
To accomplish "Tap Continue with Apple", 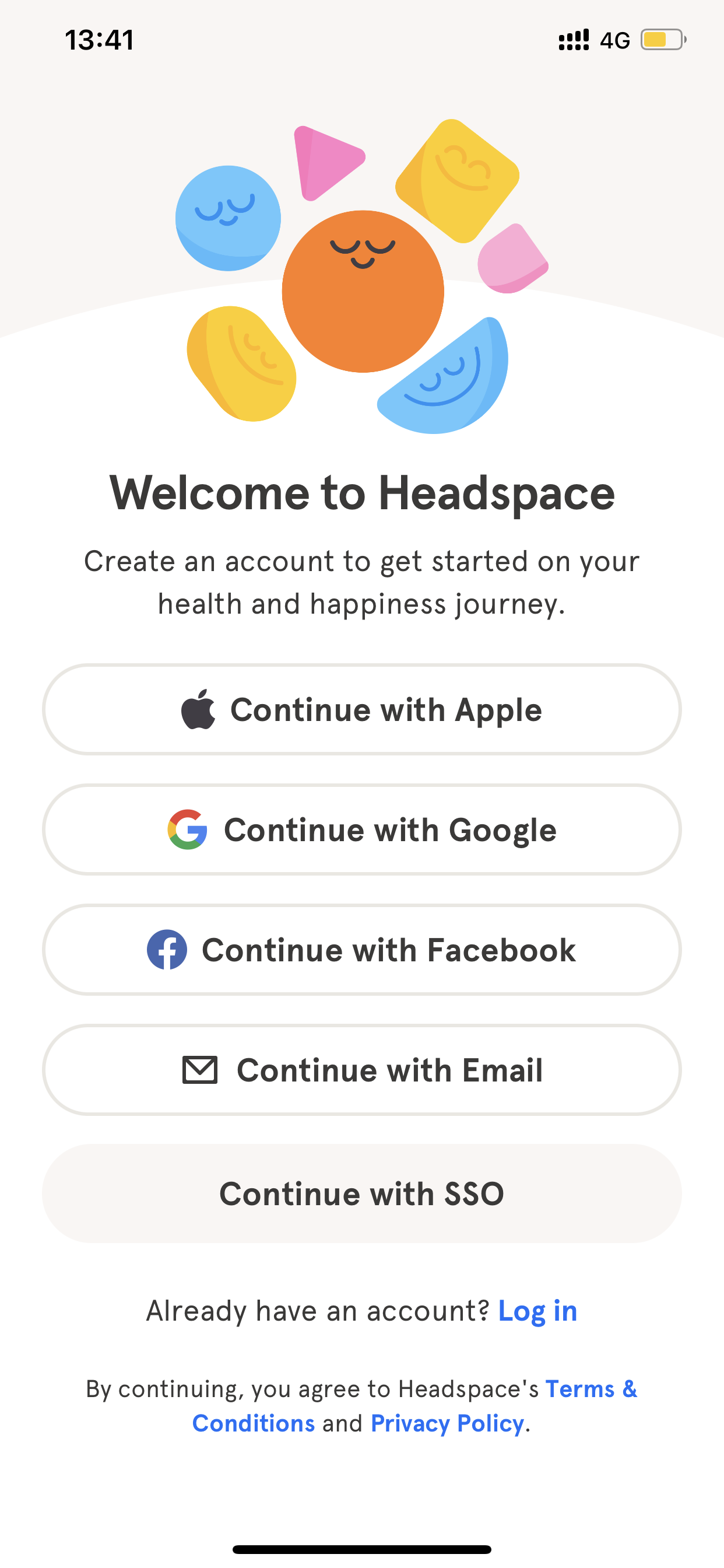I will (x=362, y=709).
